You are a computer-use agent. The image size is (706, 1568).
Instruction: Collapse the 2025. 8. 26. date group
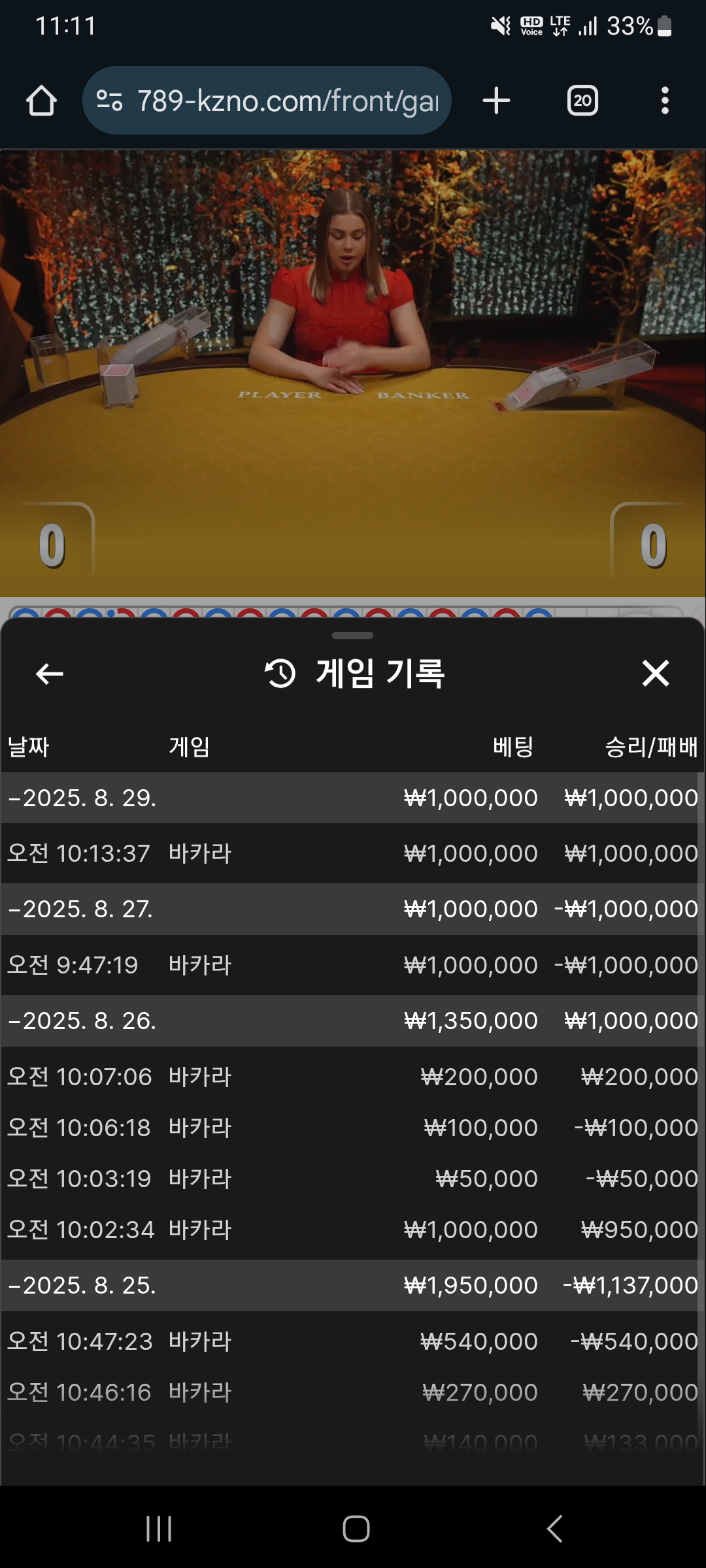[82, 1021]
